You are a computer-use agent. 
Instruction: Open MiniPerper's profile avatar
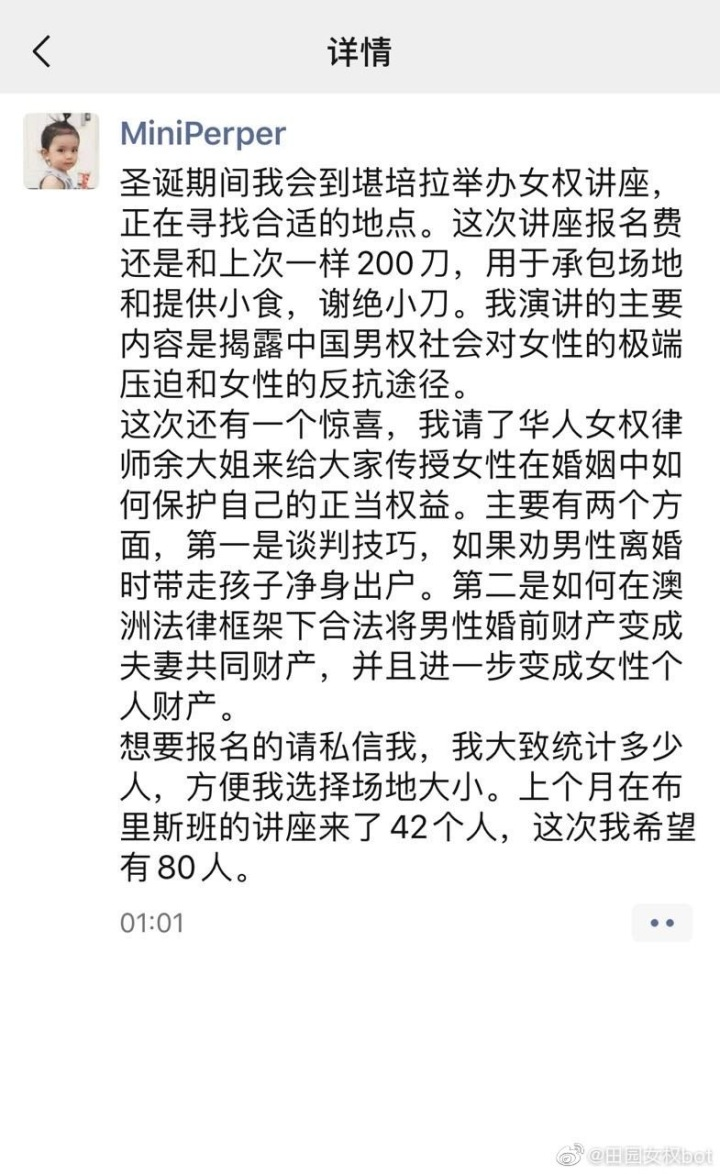[x=61, y=151]
